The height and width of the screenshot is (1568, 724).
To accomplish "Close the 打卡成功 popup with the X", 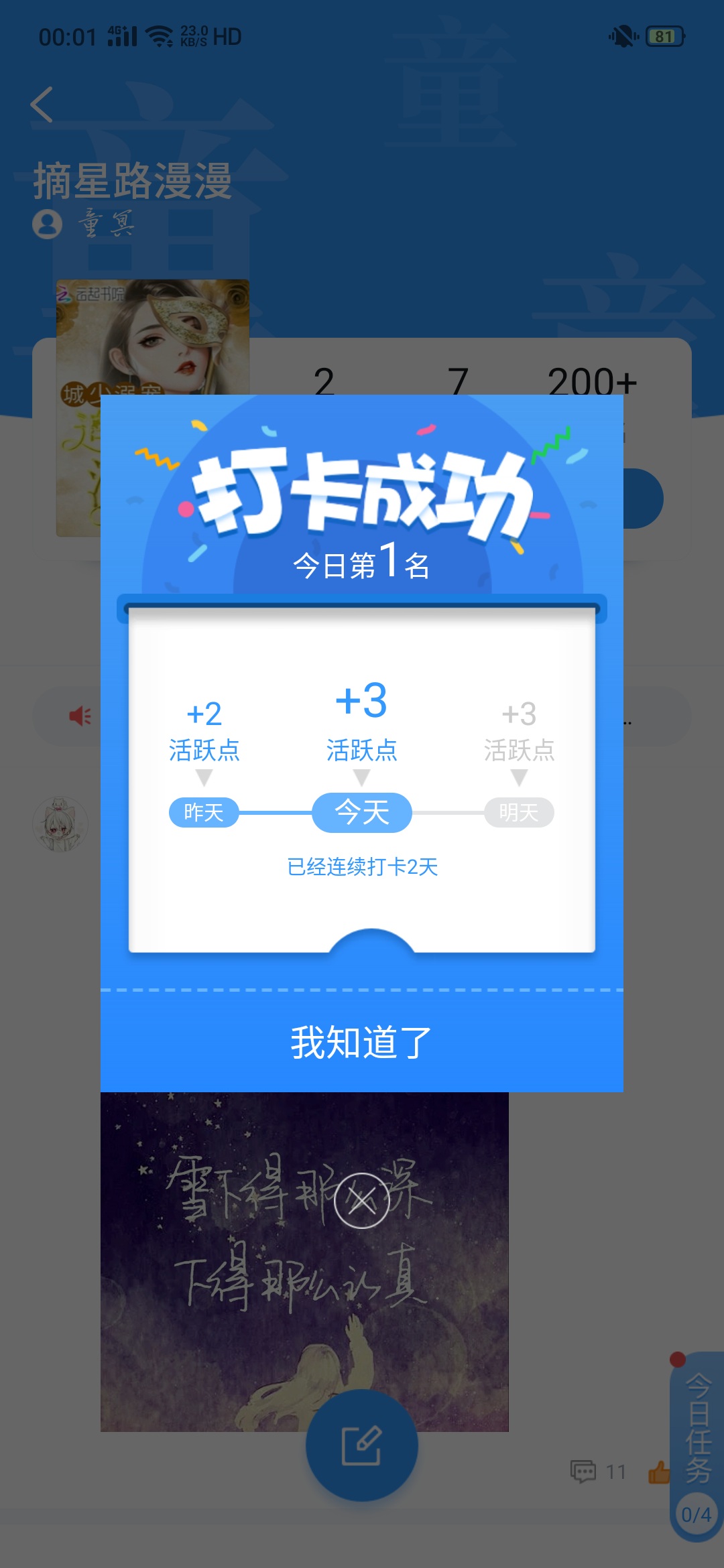I will click(362, 1201).
